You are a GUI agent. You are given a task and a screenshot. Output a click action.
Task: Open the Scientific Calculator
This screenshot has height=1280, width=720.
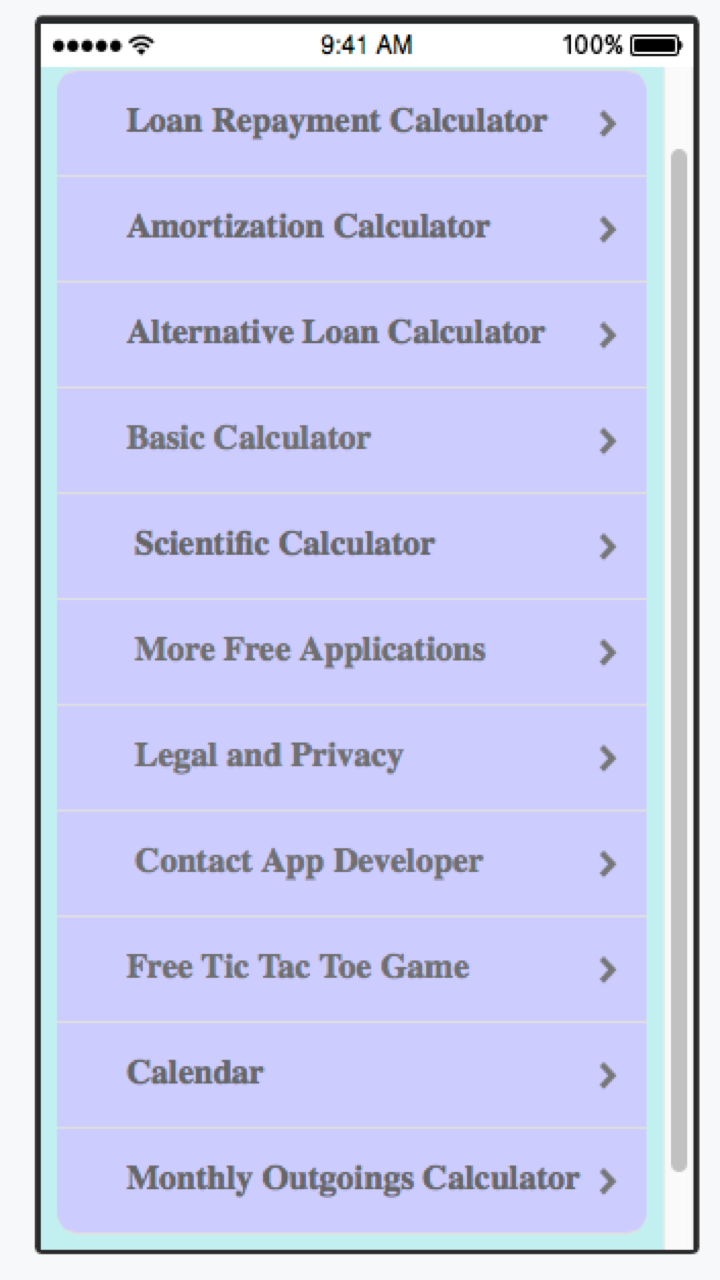pos(283,545)
